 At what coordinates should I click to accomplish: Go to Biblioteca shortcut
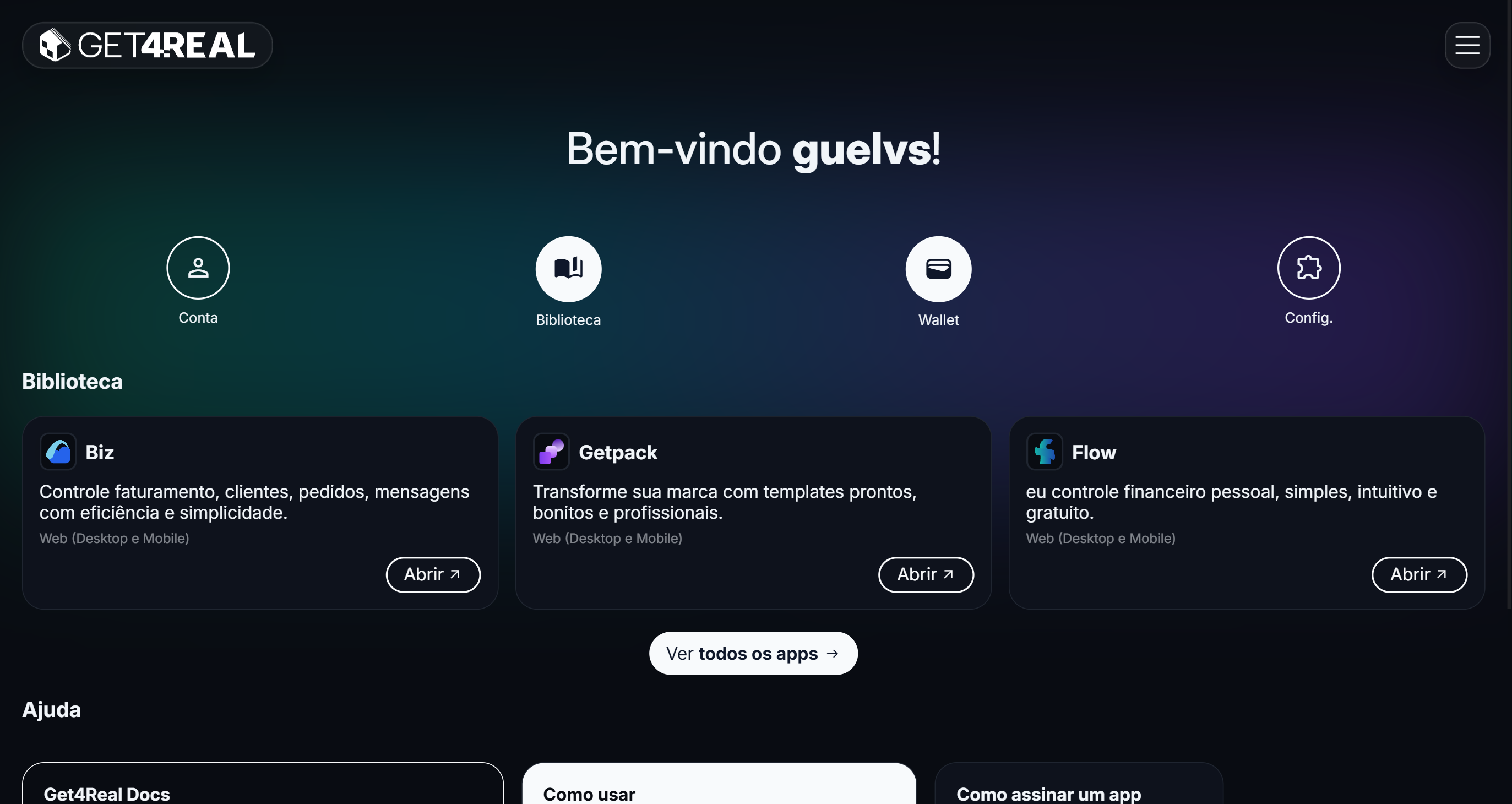(x=568, y=269)
